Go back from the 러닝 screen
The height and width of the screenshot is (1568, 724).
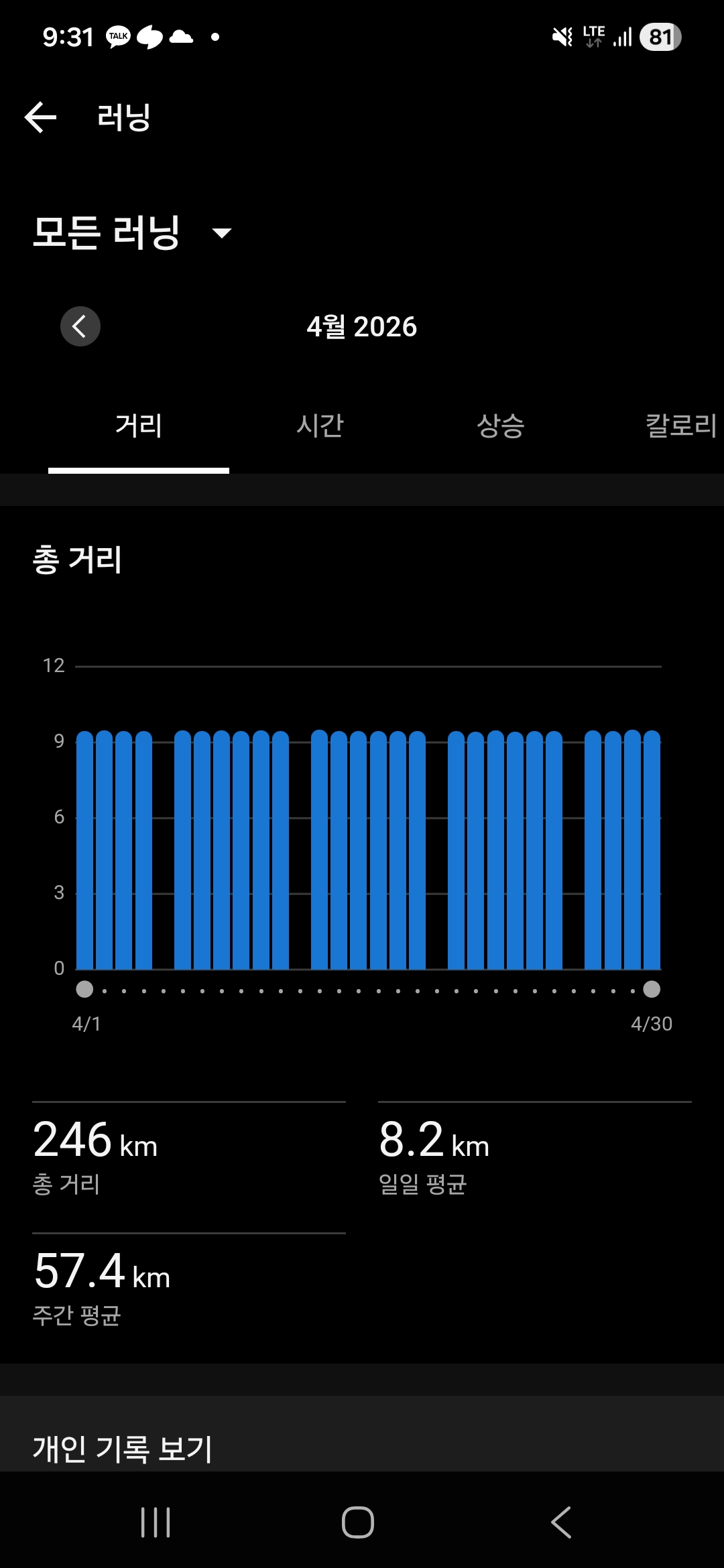click(40, 117)
